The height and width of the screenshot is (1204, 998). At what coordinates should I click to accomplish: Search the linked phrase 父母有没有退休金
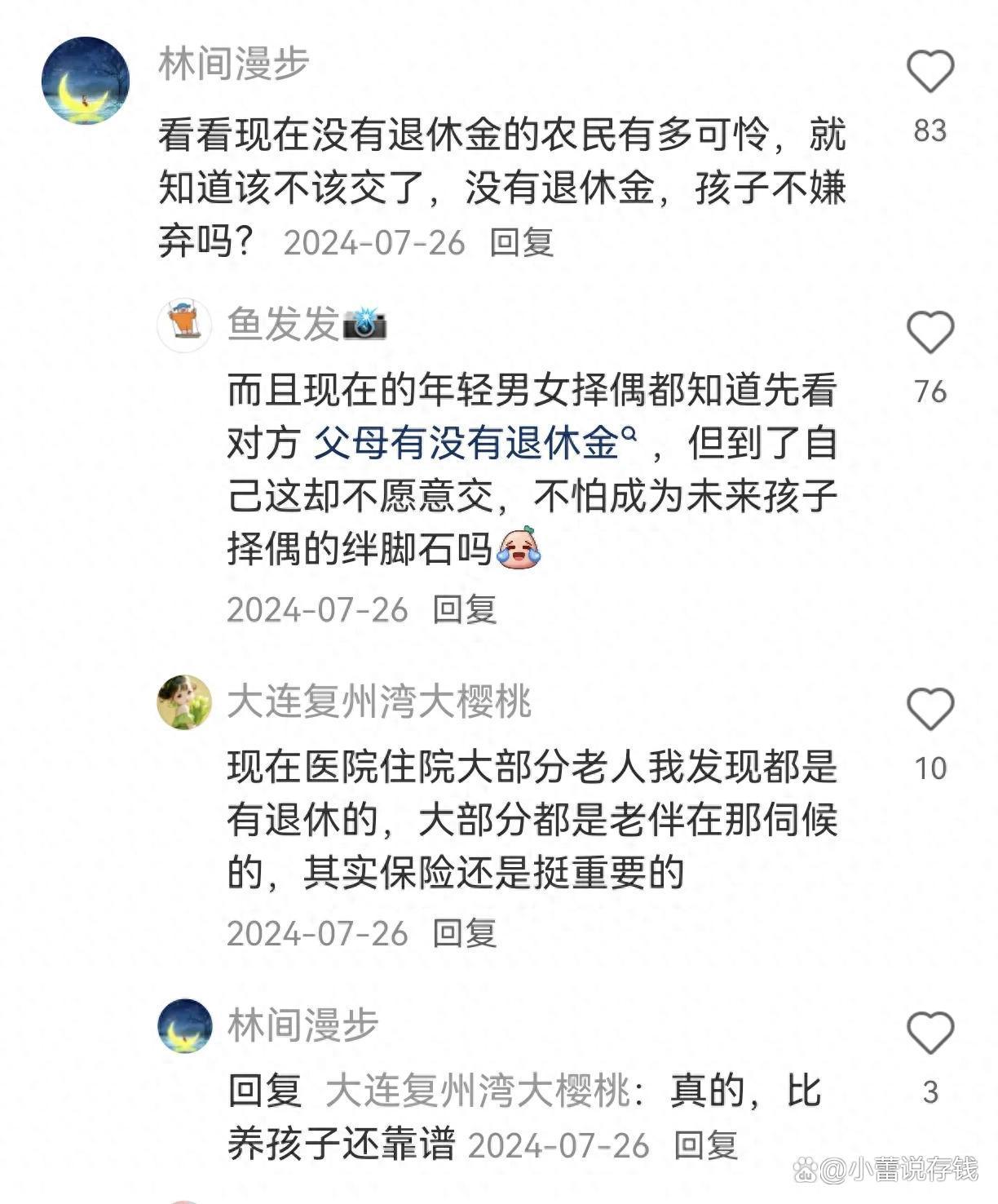coord(473,444)
